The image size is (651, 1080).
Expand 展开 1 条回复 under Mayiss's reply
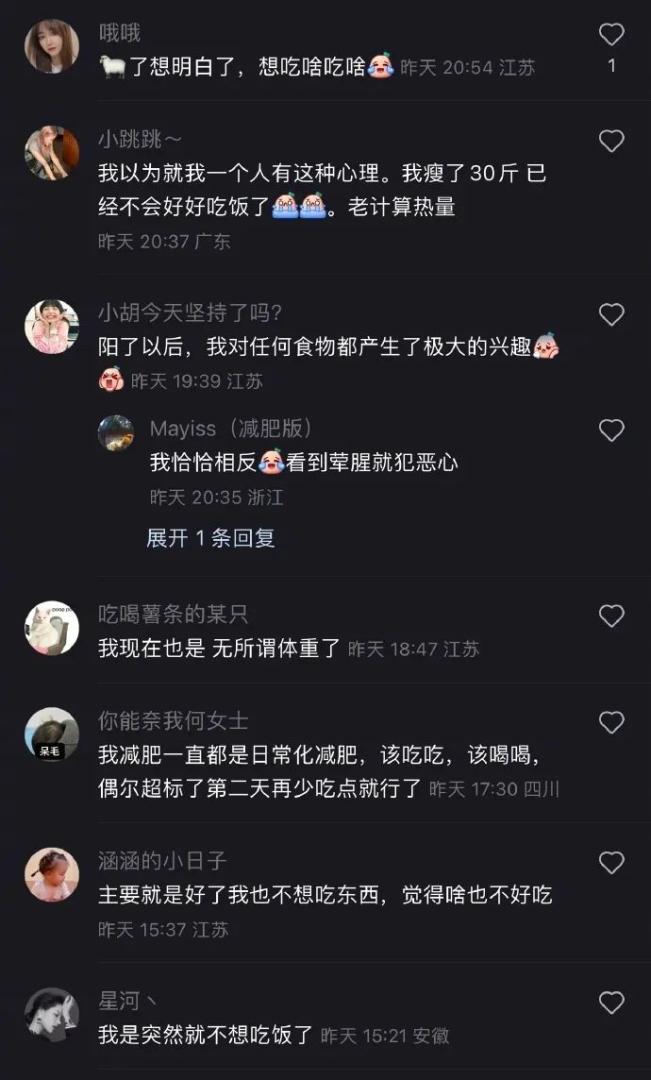(x=210, y=538)
